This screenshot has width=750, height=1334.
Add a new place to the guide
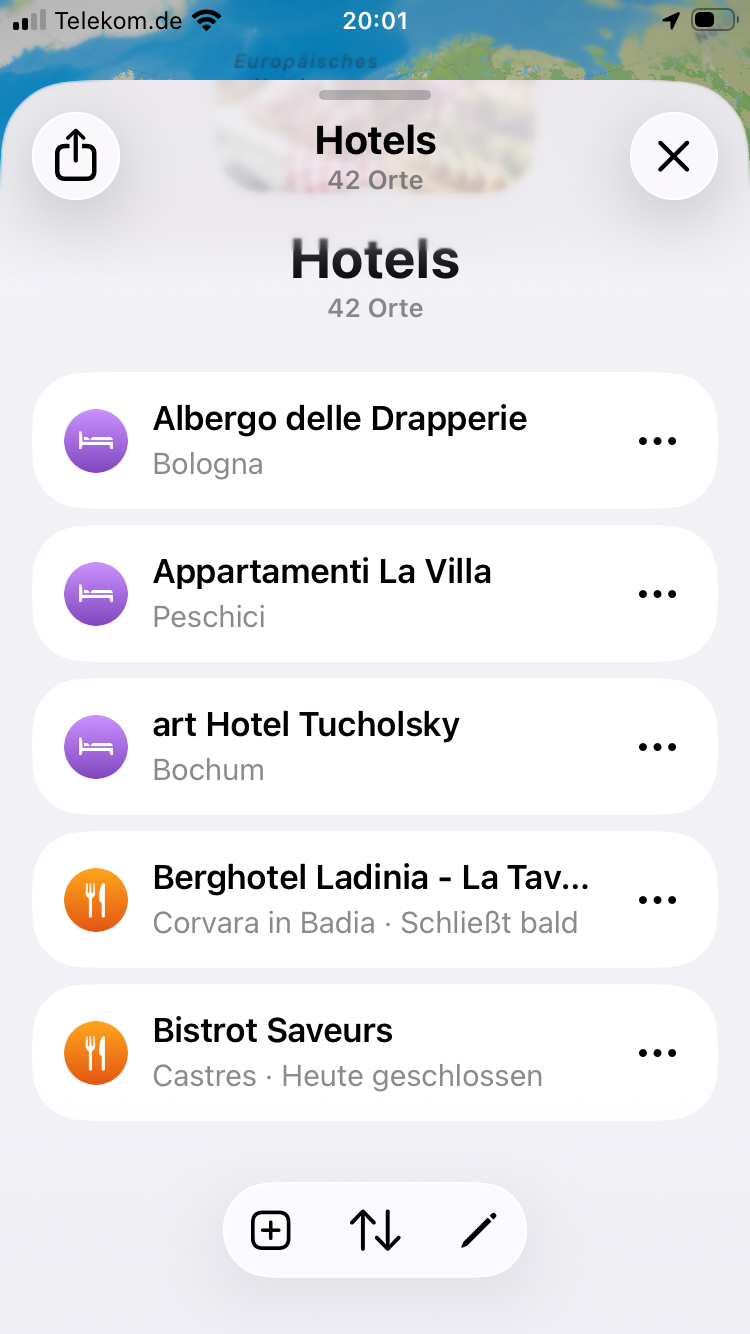(271, 1230)
